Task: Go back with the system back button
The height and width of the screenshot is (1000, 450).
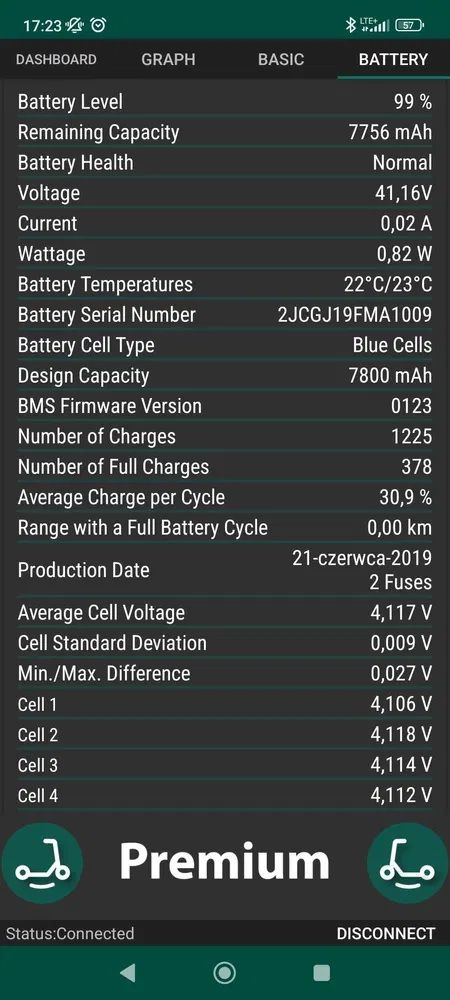Action: coord(128,973)
